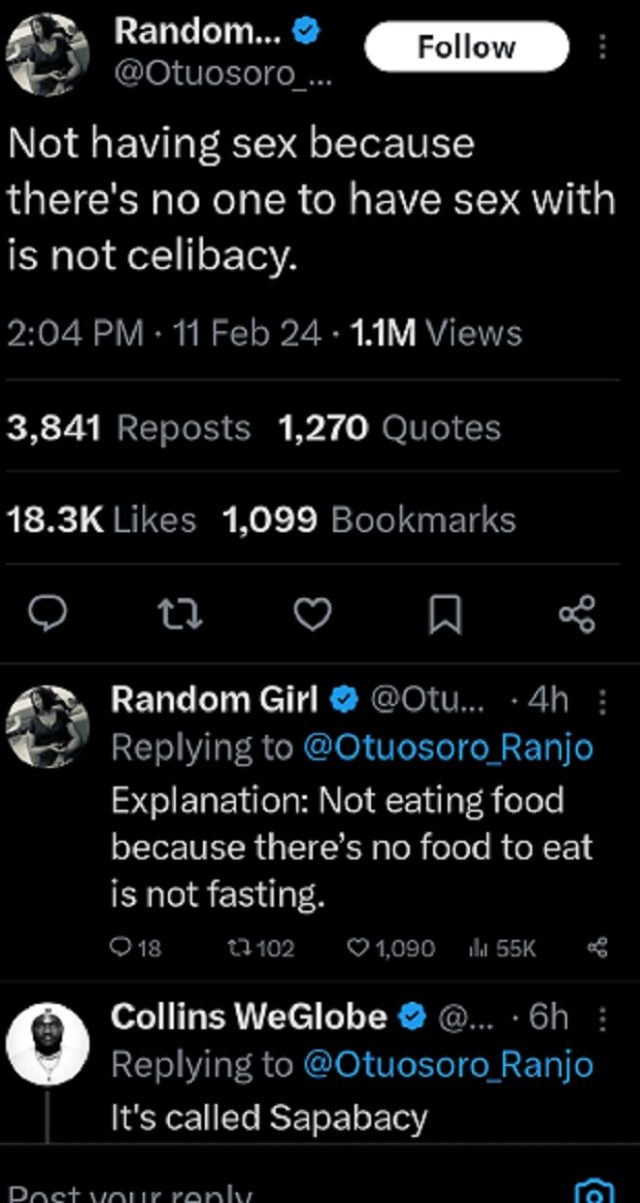Reply to the main celibacy post

pyautogui.click(x=44, y=614)
